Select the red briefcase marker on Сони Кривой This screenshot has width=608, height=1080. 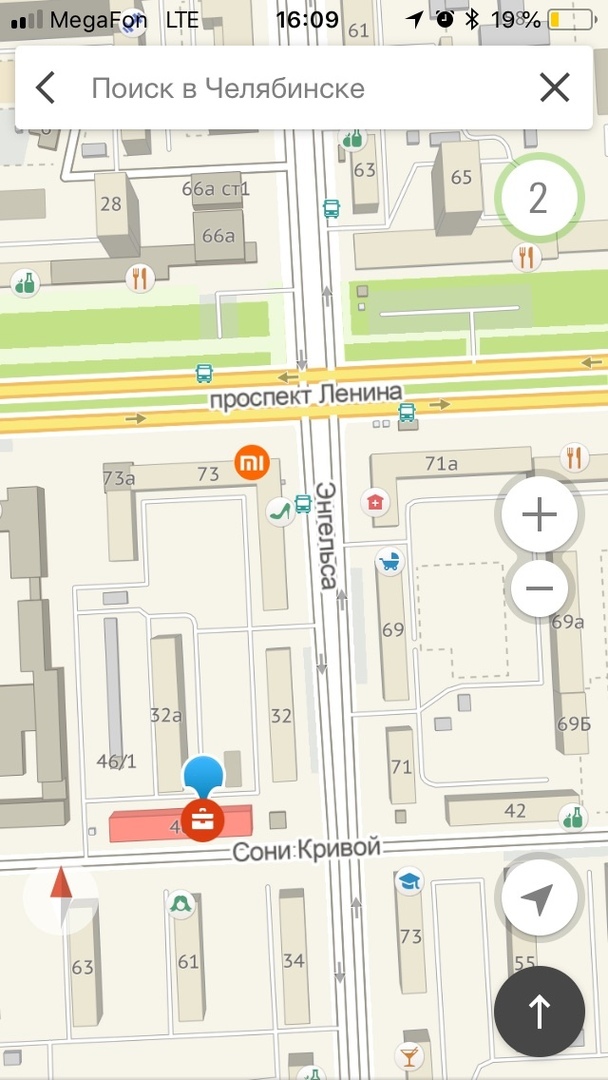(203, 820)
